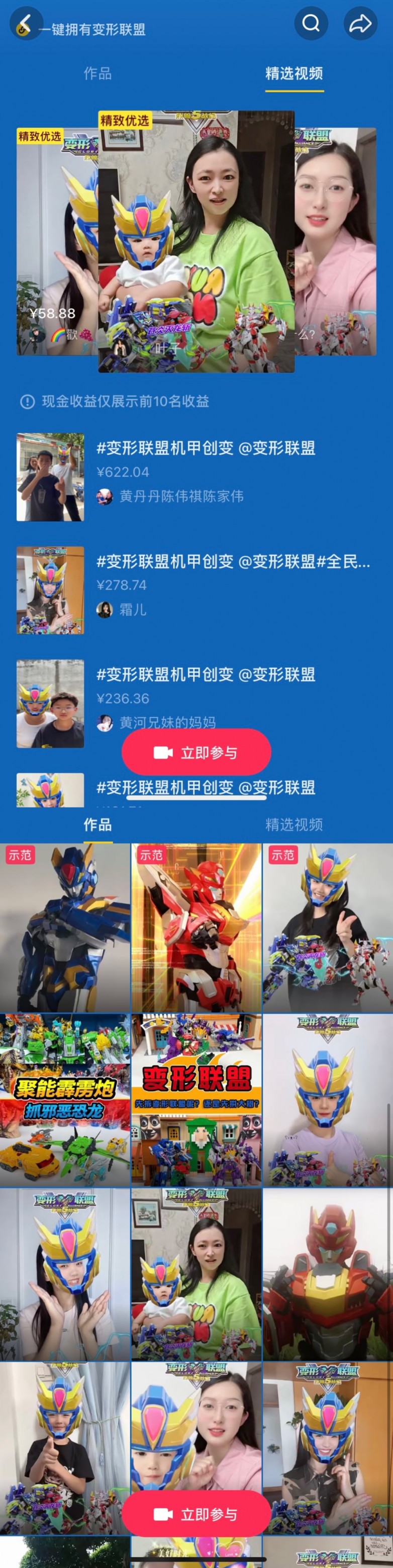Share this effect using the arrow icon
This screenshot has width=393, height=1568.
tap(360, 24)
